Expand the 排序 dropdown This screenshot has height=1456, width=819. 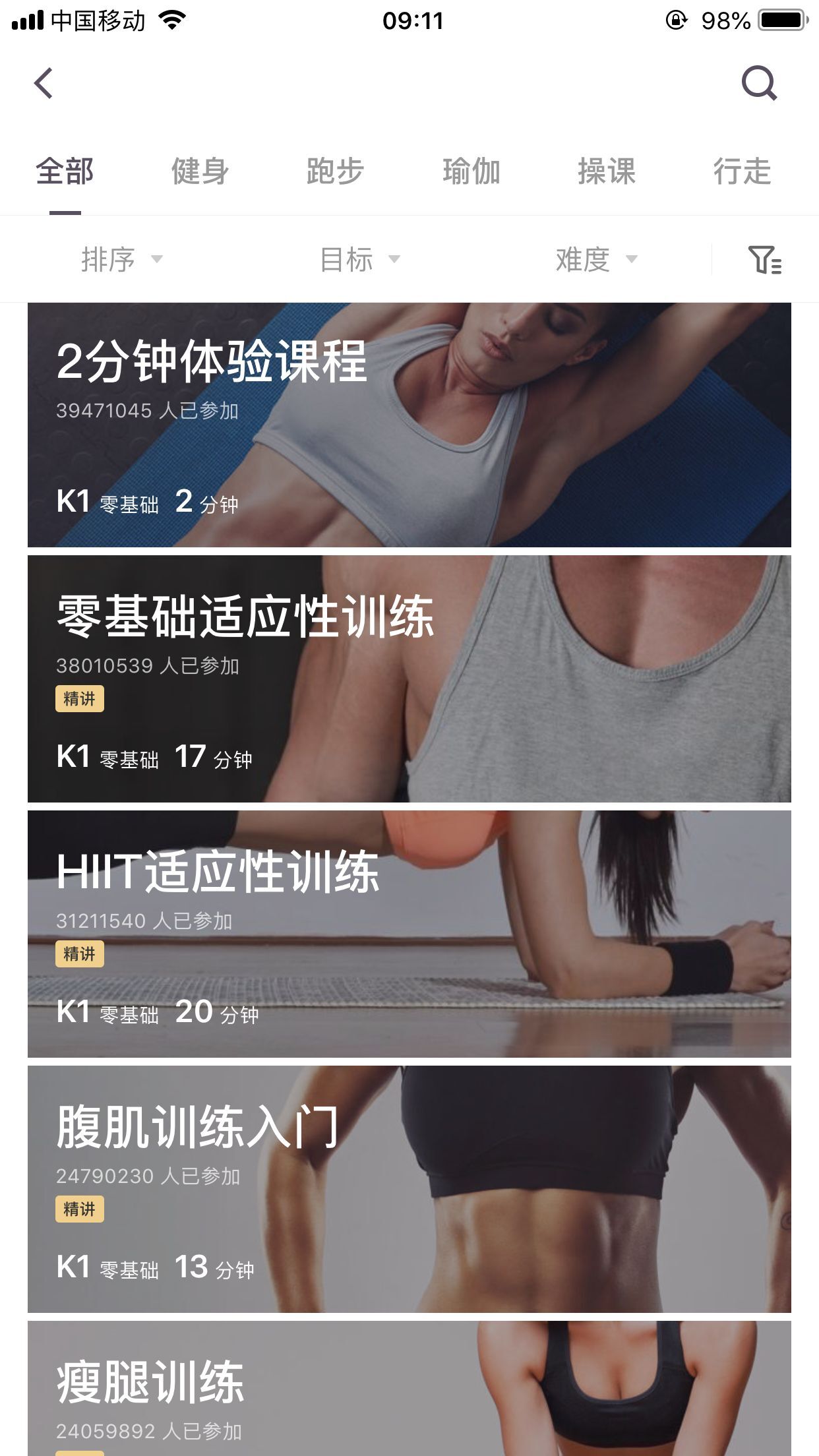coord(121,259)
